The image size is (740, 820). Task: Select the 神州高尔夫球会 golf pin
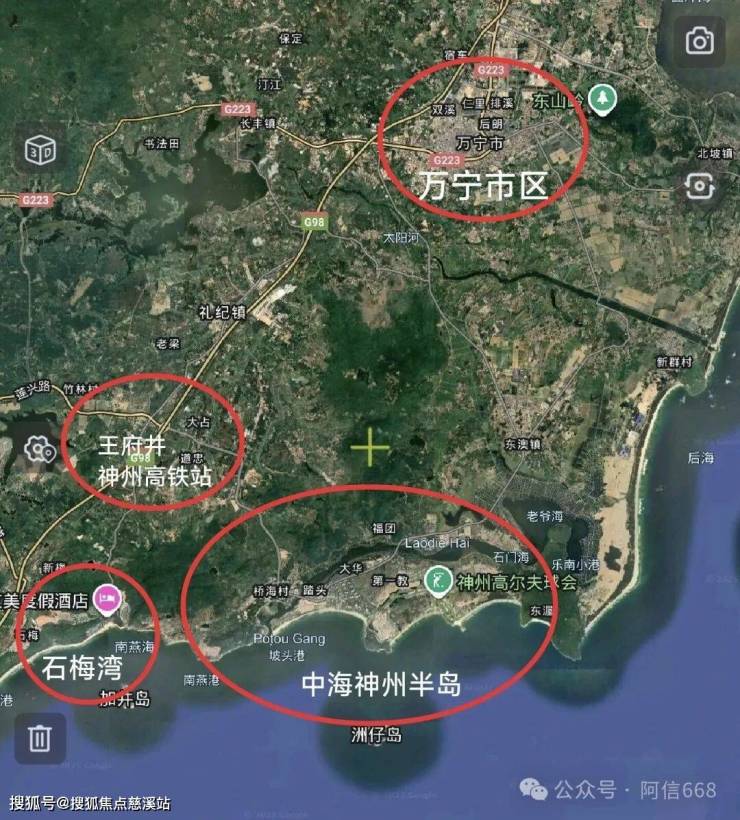tap(436, 579)
